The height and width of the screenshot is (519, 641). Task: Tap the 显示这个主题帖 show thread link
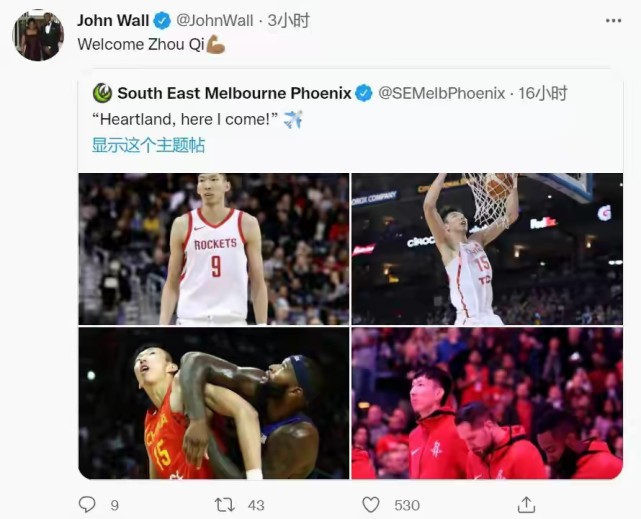coord(148,145)
